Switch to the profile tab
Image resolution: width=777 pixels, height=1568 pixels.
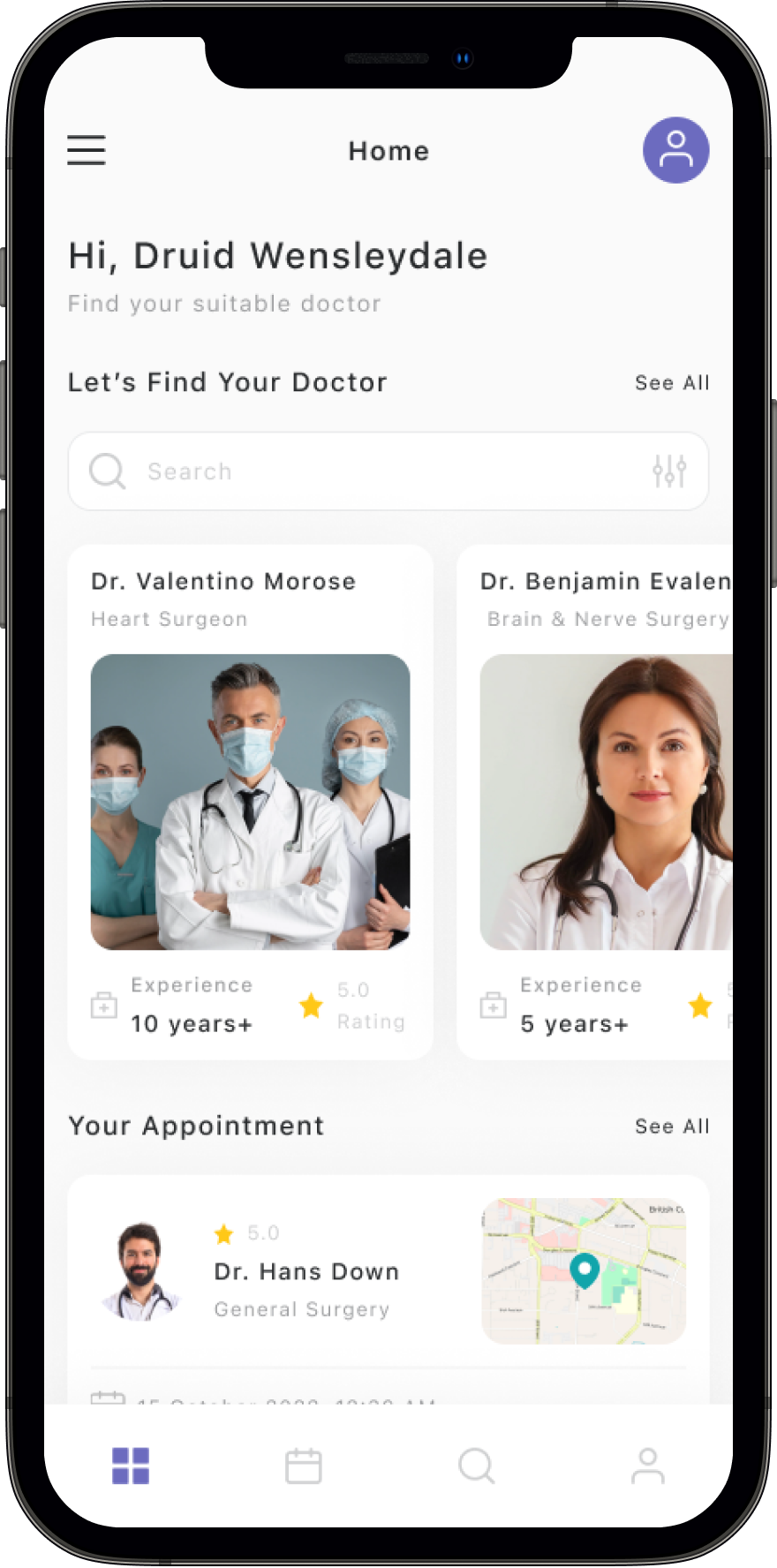647,1466
